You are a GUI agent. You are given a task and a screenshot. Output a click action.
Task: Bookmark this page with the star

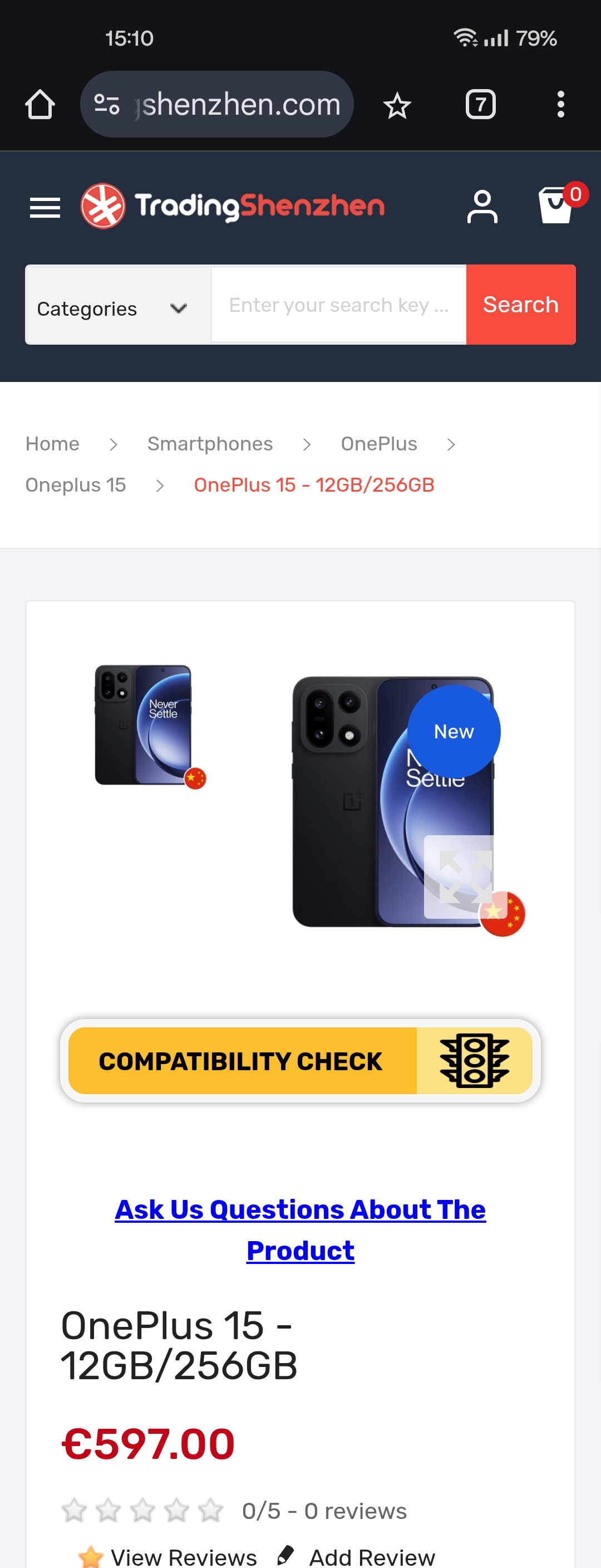(397, 105)
